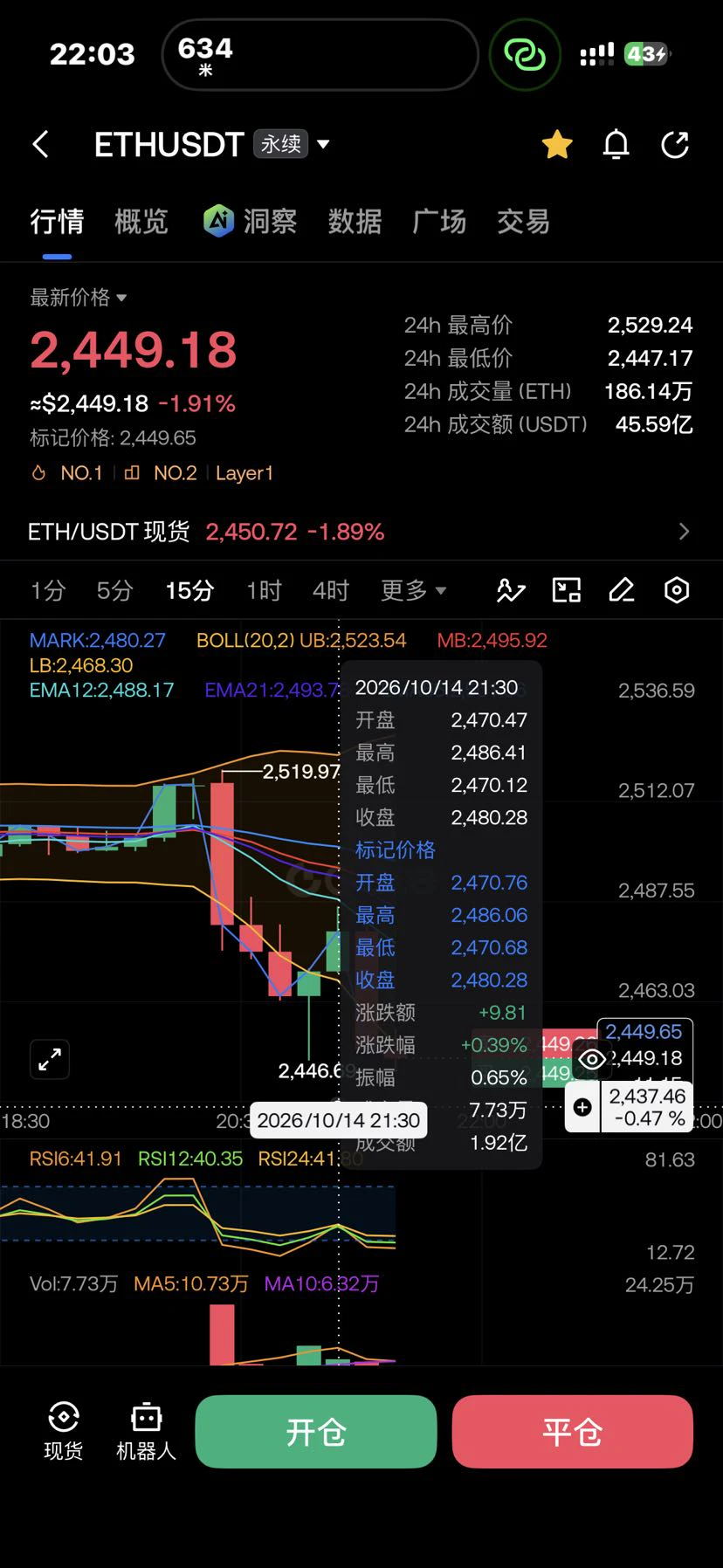This screenshot has width=723, height=1568.
Task: Toggle the favorite star
Action: [557, 144]
